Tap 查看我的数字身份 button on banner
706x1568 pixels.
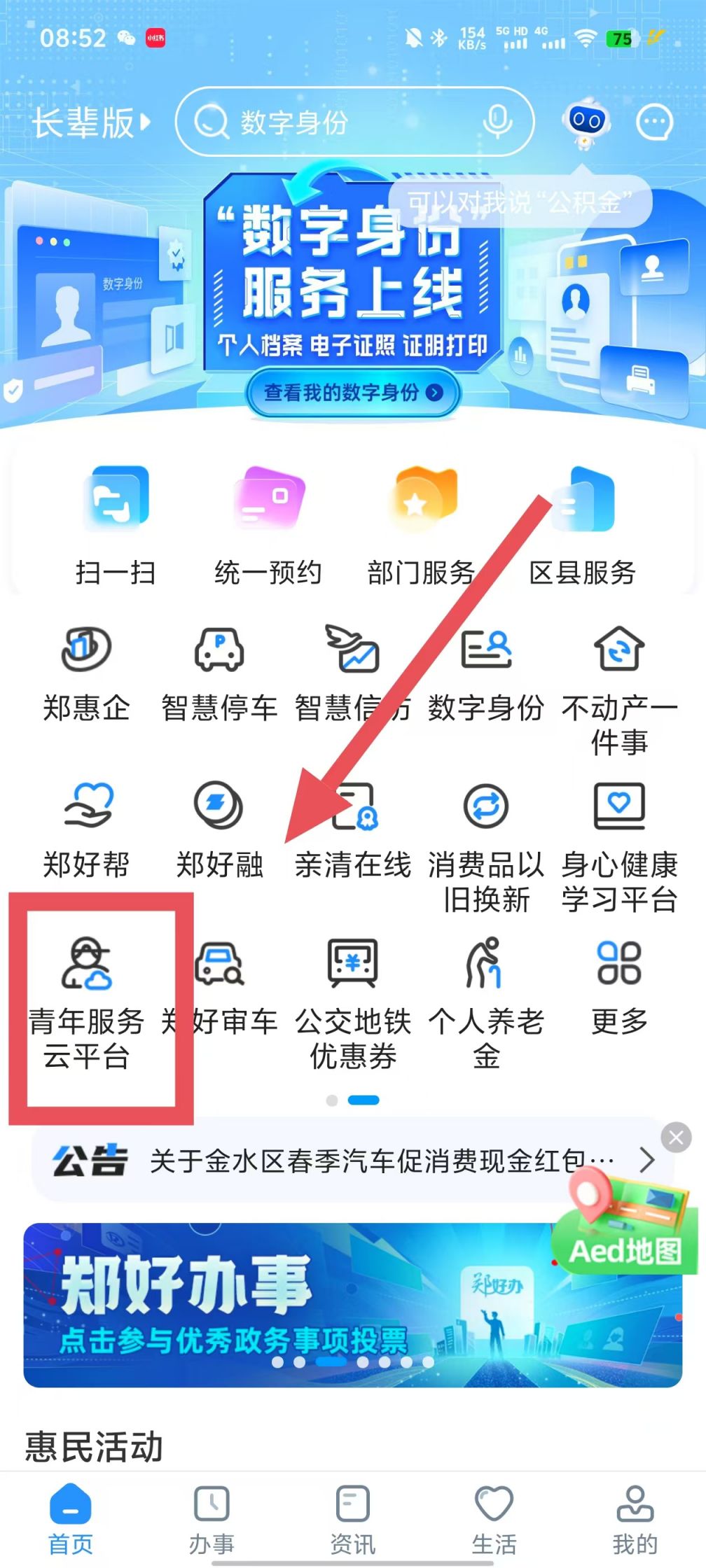coord(353,393)
